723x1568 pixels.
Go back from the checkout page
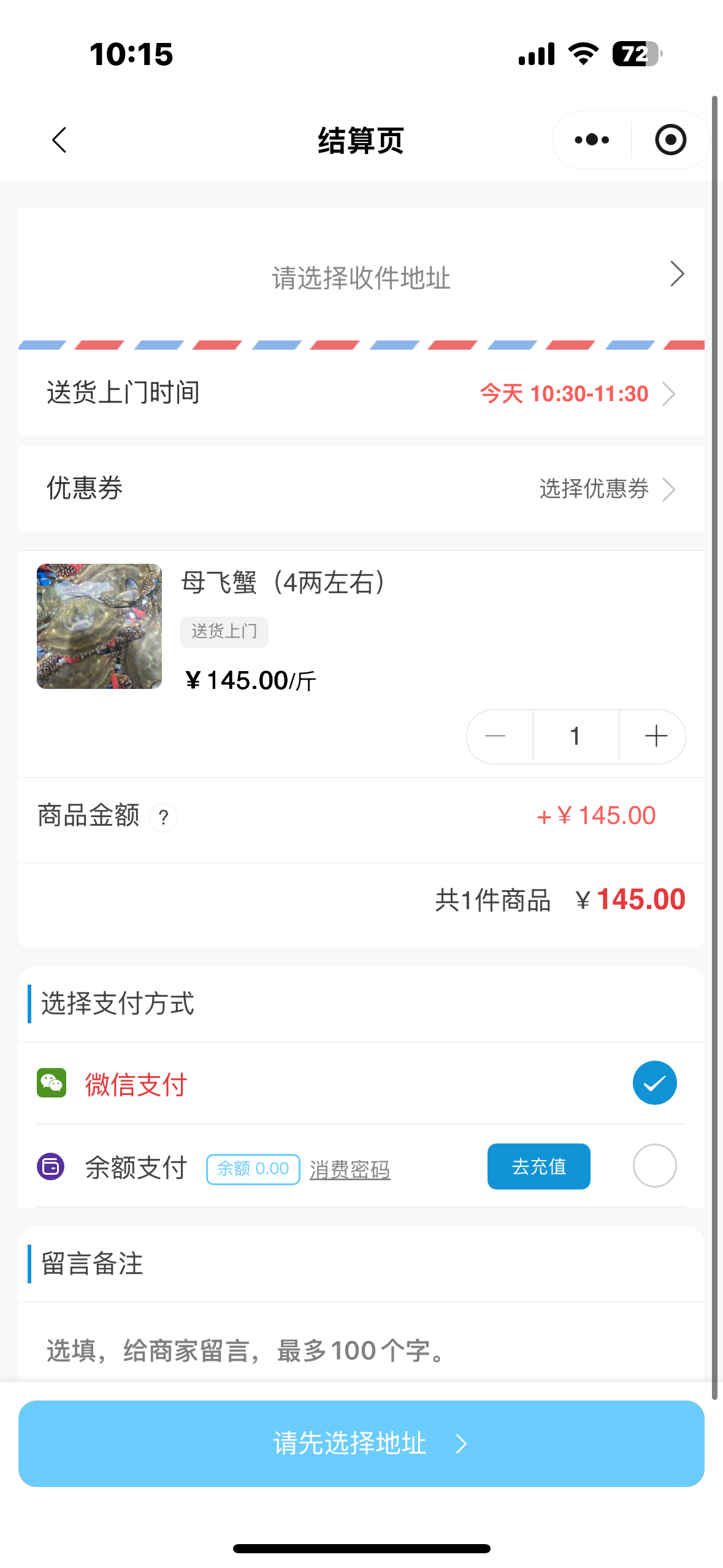tap(59, 140)
